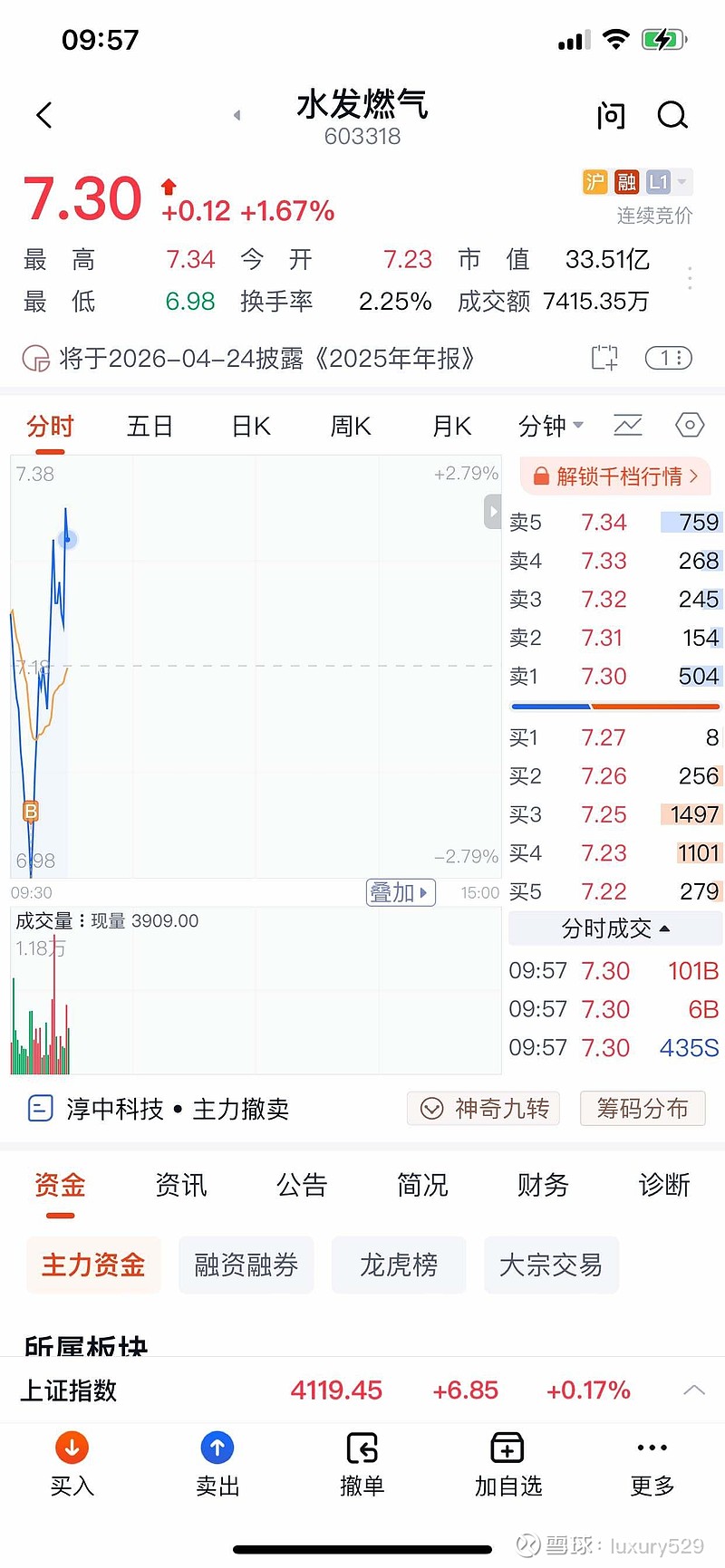Viewport: 725px width, 1568px height.
Task: Toggle 神奇九转 indicator on the chart
Action: point(483,1108)
